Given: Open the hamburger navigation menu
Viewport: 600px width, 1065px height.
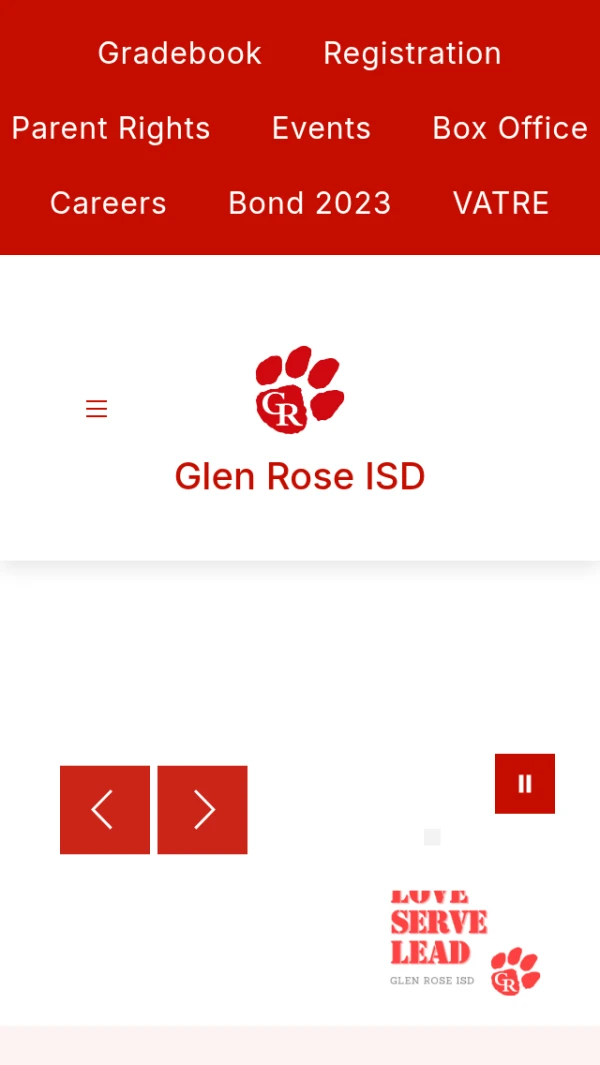Looking at the screenshot, I should coord(96,409).
